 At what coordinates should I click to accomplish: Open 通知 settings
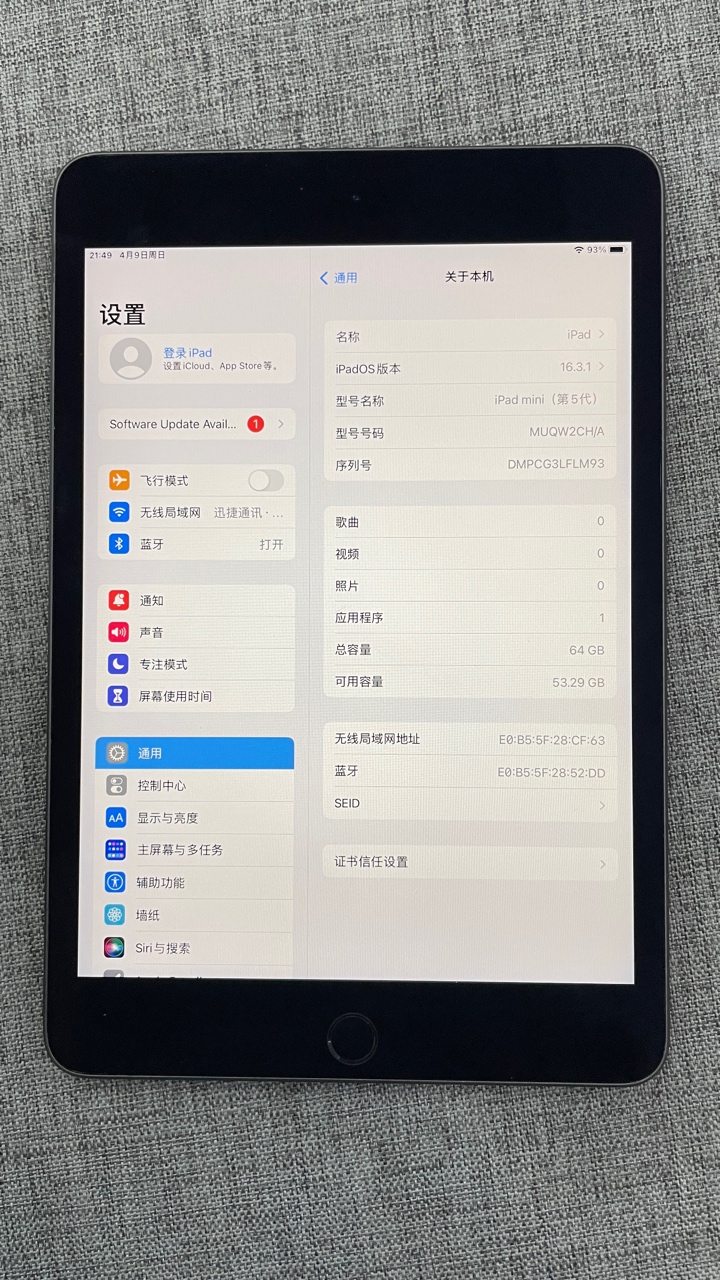coord(197,600)
